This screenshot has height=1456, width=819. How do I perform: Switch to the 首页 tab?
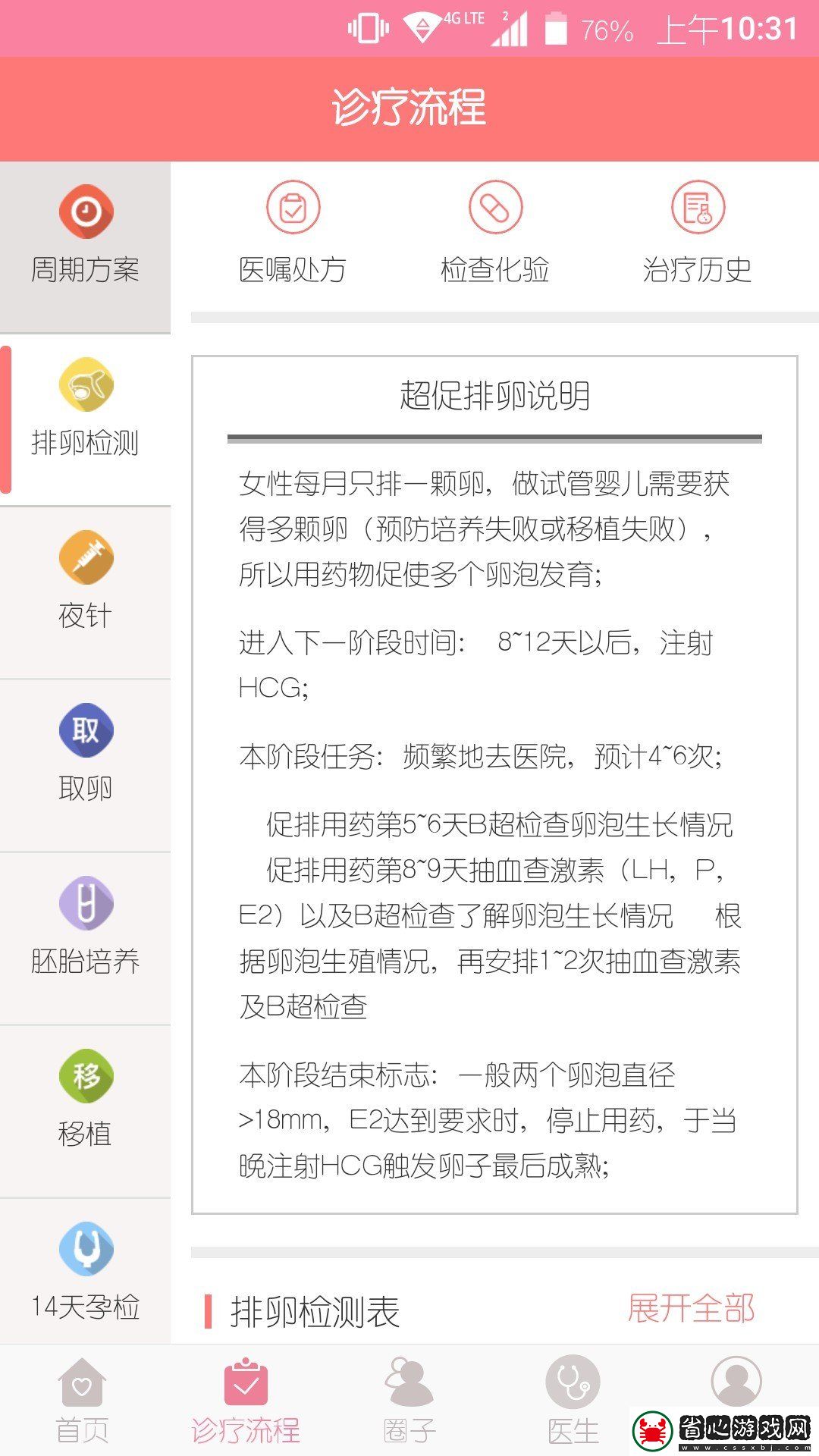tap(82, 1401)
